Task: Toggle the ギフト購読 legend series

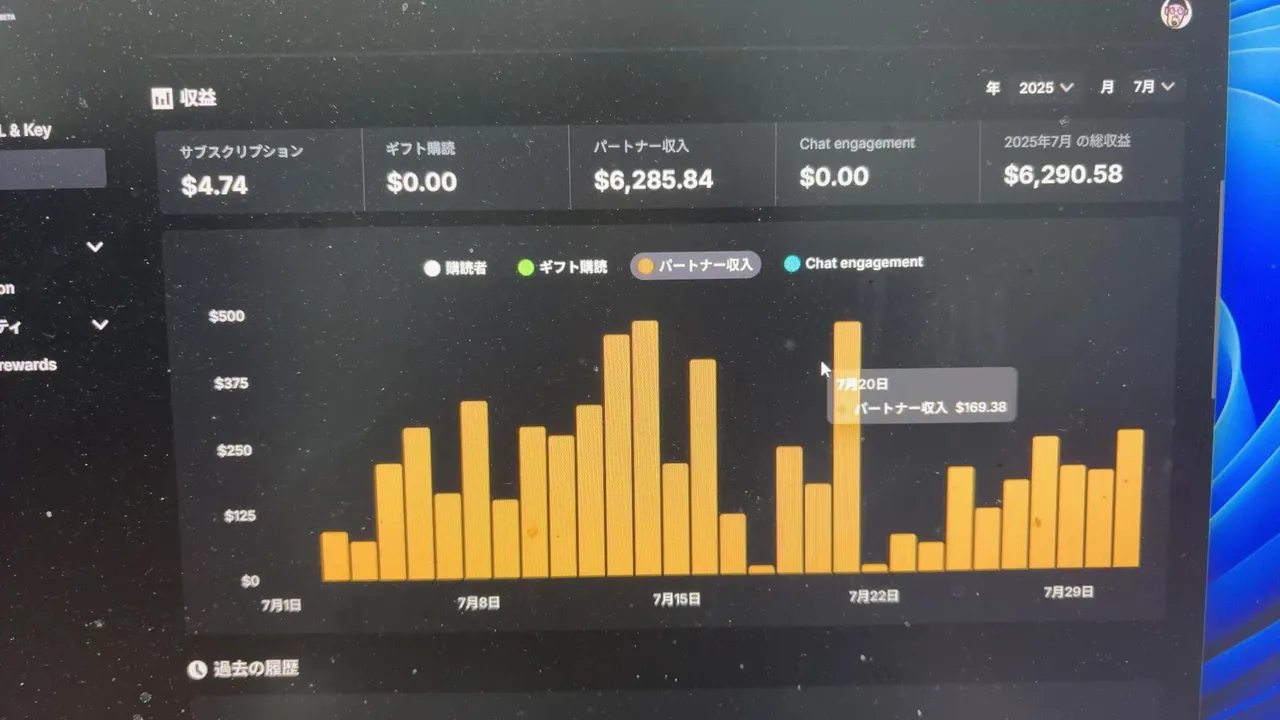Action: 563,267
